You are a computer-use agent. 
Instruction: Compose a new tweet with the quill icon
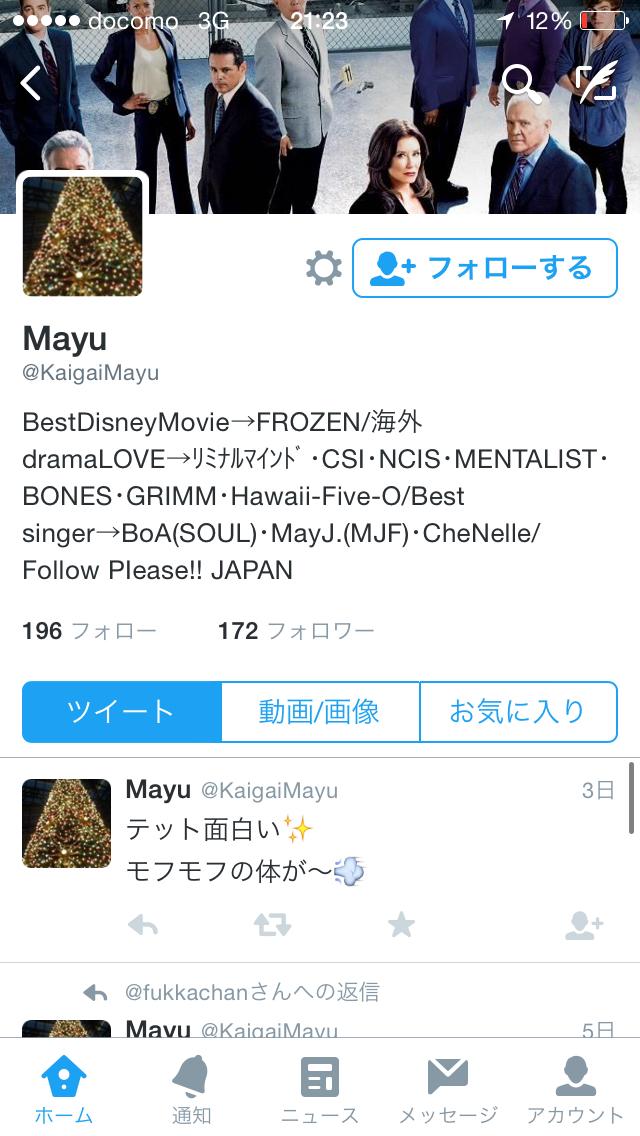[x=597, y=83]
